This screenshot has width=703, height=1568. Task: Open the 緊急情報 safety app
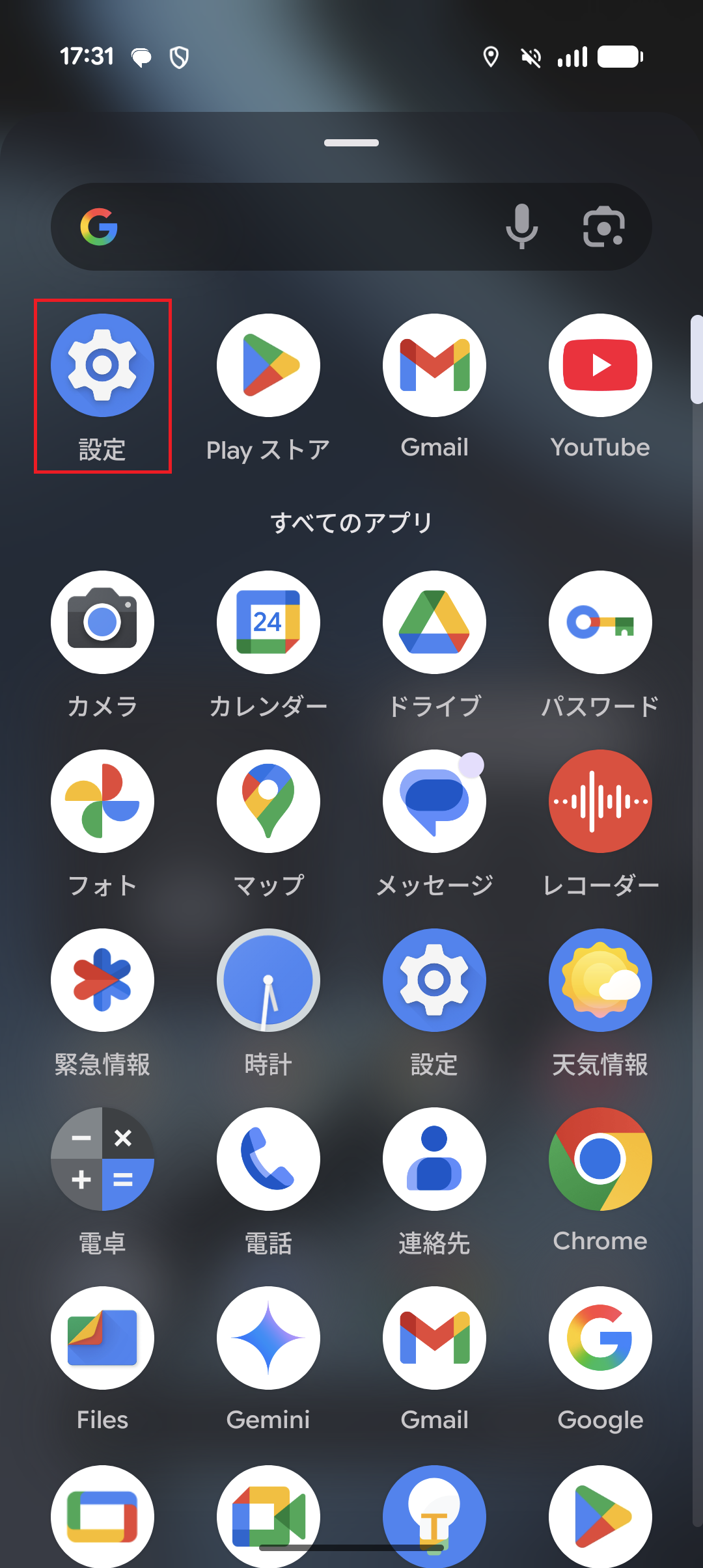point(102,980)
